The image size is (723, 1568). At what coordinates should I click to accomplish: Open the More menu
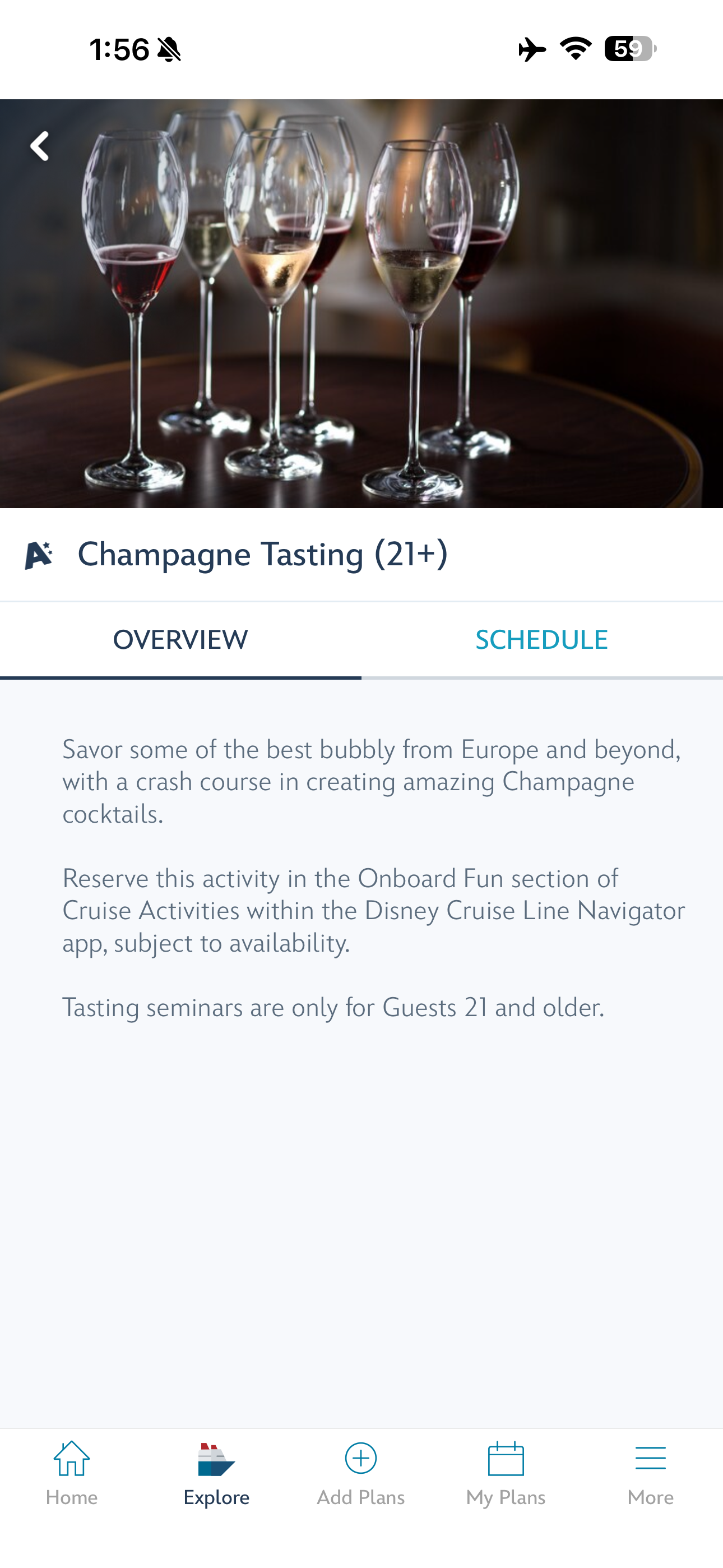point(651,1473)
